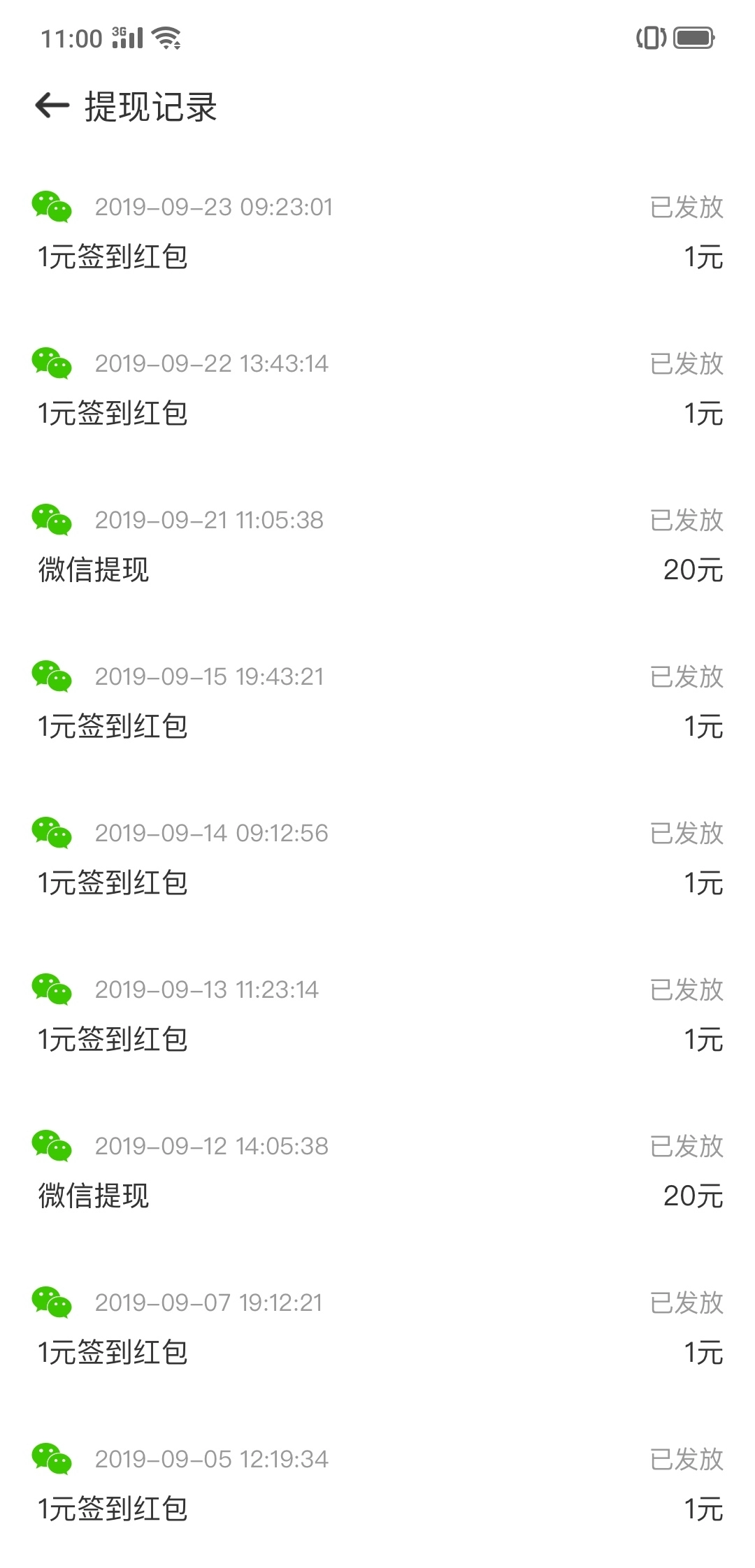Click the 1元 amount on the 09-07 record

[704, 1353]
